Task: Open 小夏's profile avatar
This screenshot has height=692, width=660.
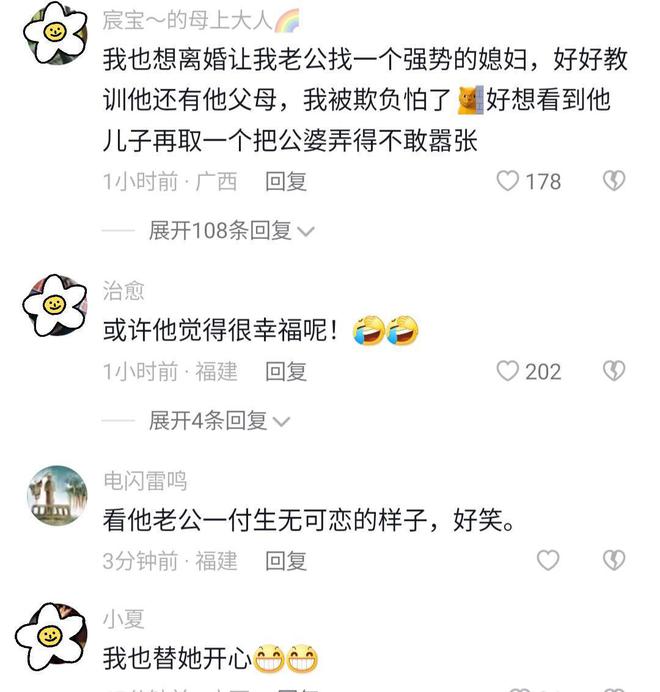Action: [56, 636]
